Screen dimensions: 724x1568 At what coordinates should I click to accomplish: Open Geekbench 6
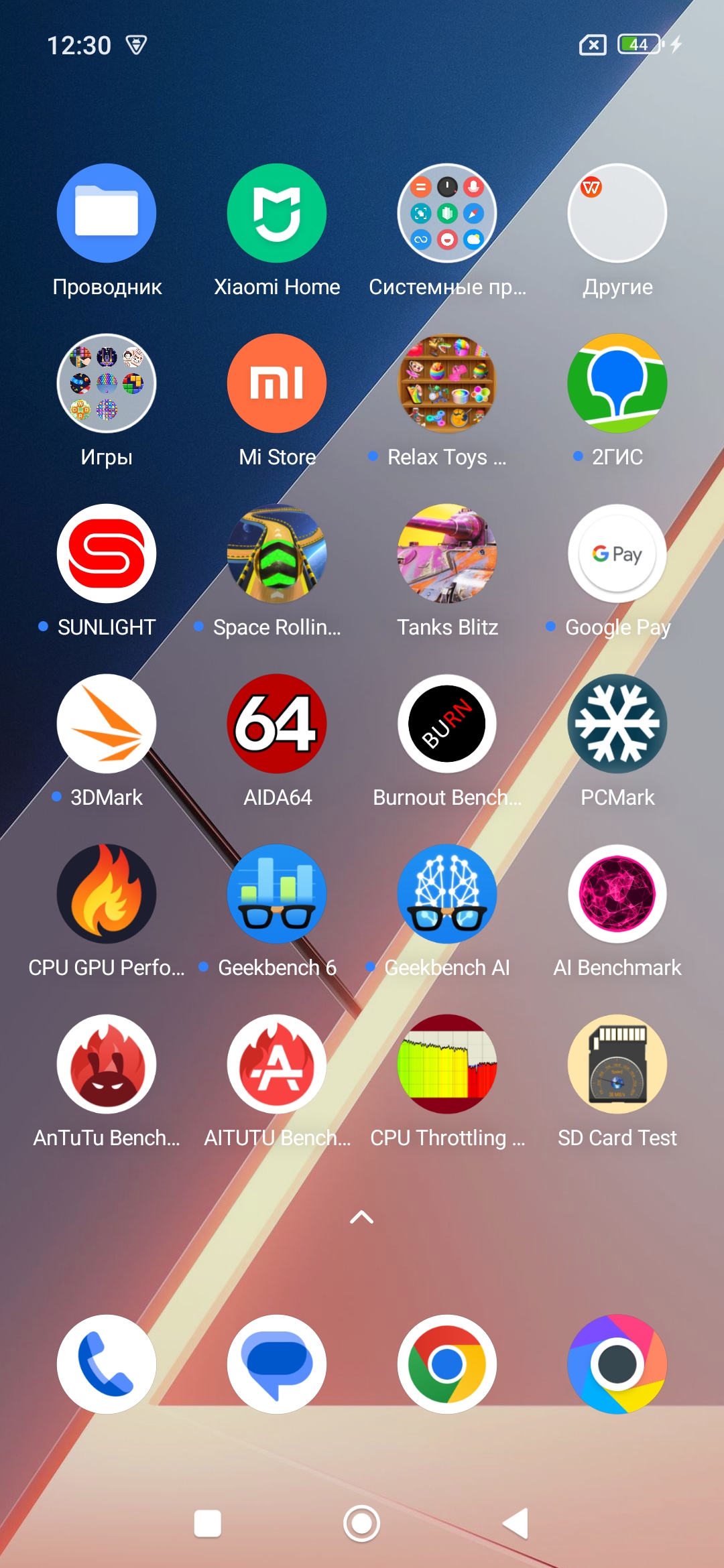277,894
